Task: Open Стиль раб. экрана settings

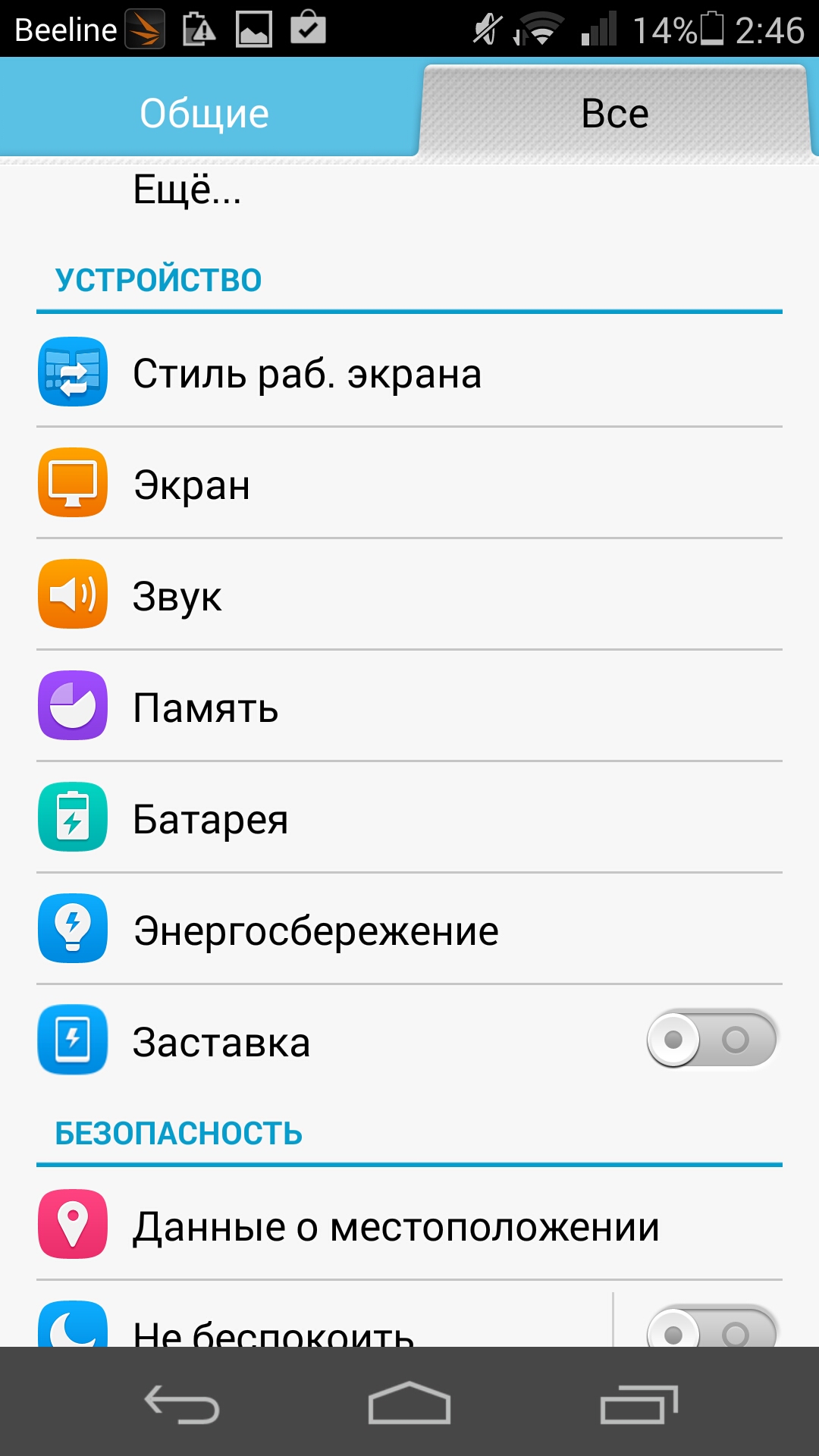Action: point(409,372)
